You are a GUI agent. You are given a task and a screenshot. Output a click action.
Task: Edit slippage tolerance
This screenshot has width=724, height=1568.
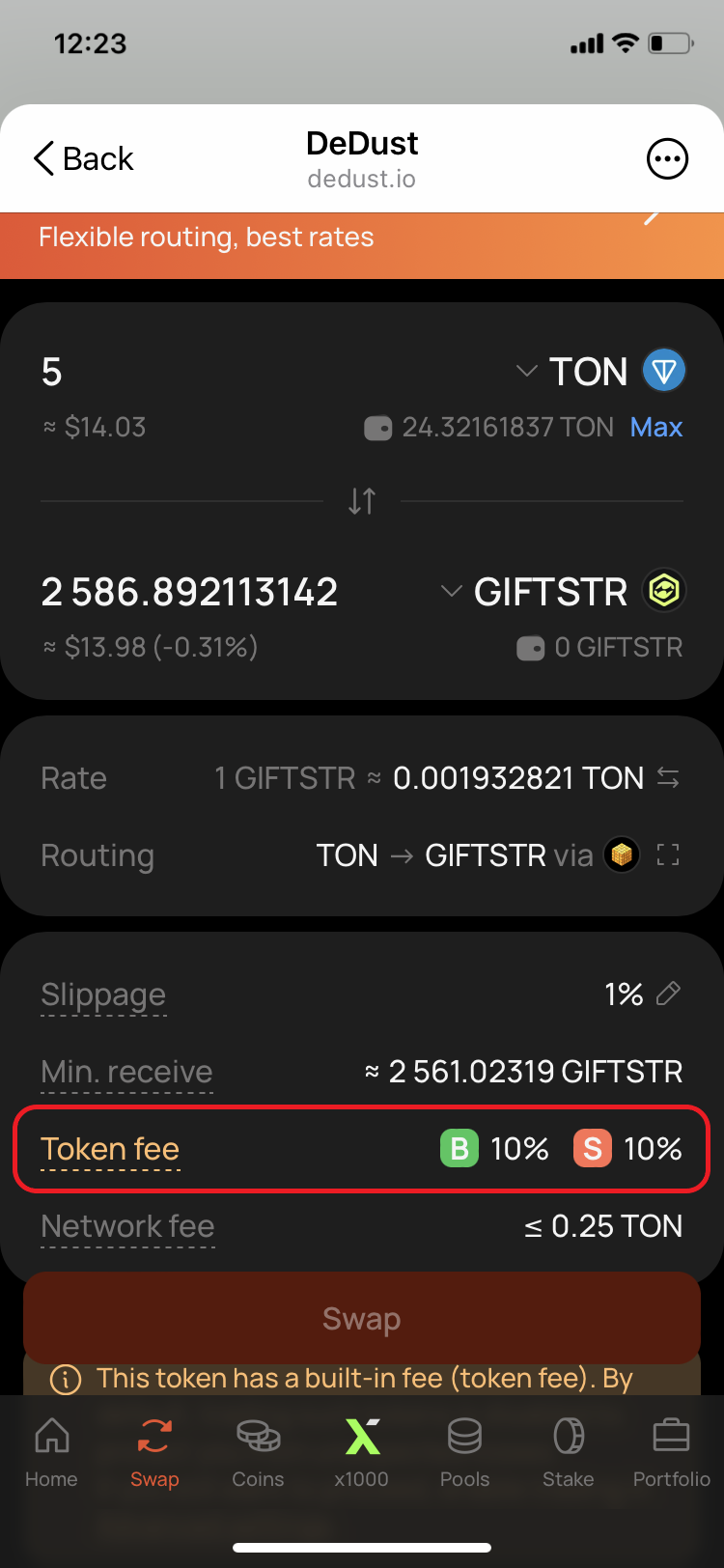pyautogui.click(x=668, y=994)
